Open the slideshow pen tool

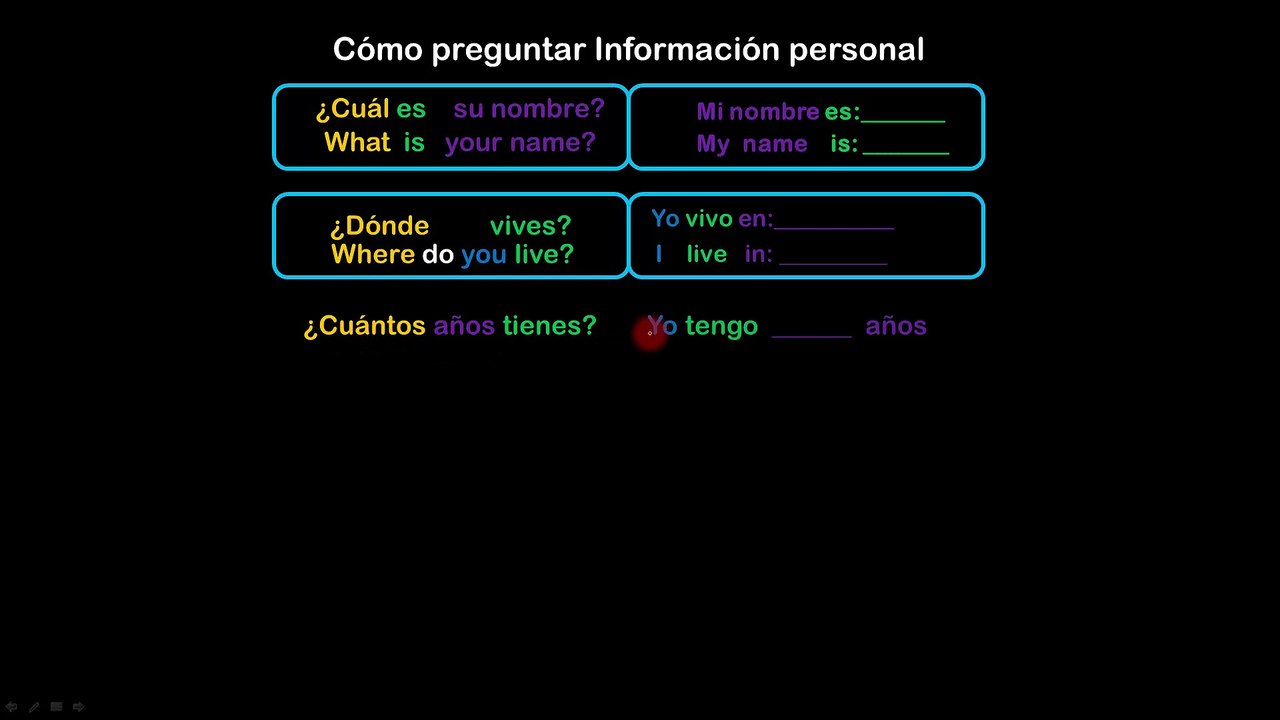click(x=34, y=707)
